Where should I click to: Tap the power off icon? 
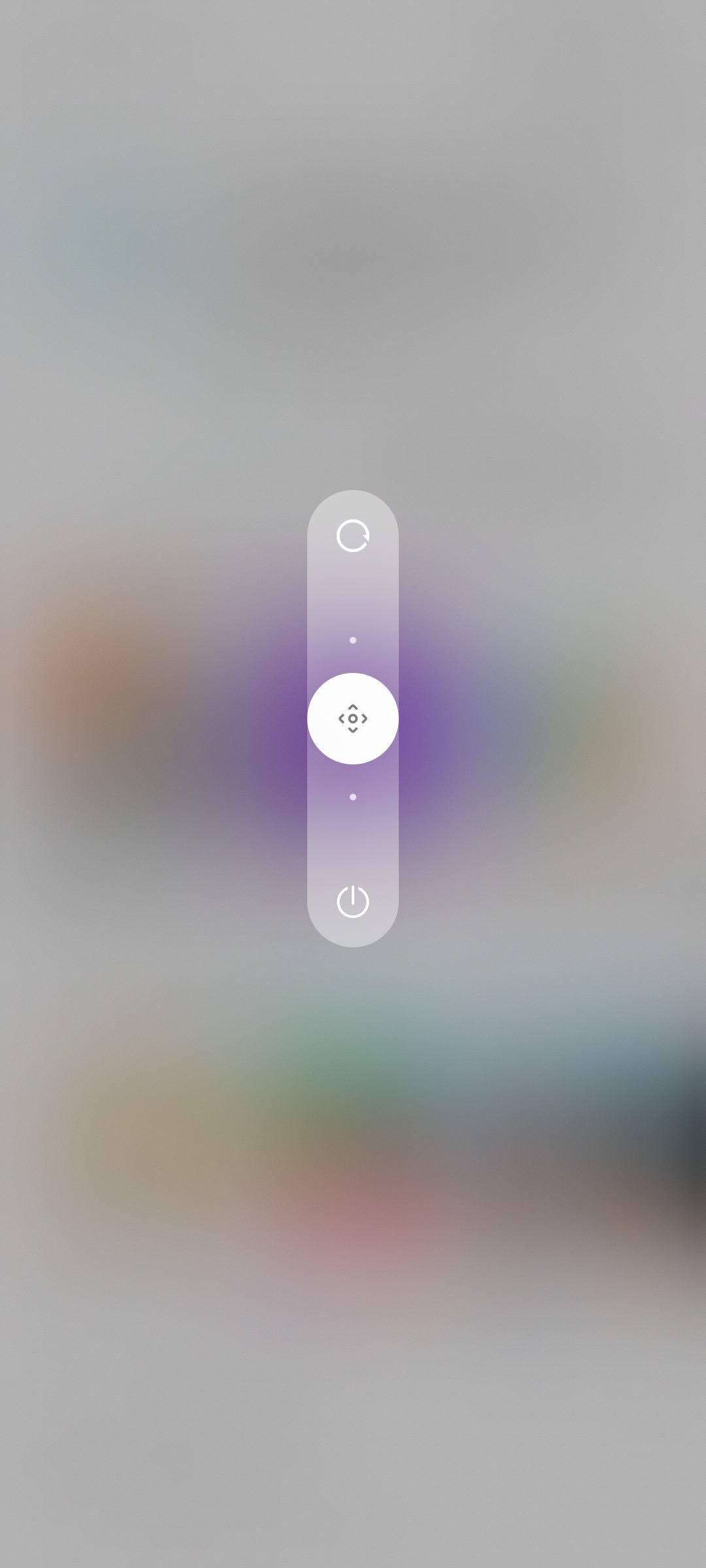pos(353,902)
